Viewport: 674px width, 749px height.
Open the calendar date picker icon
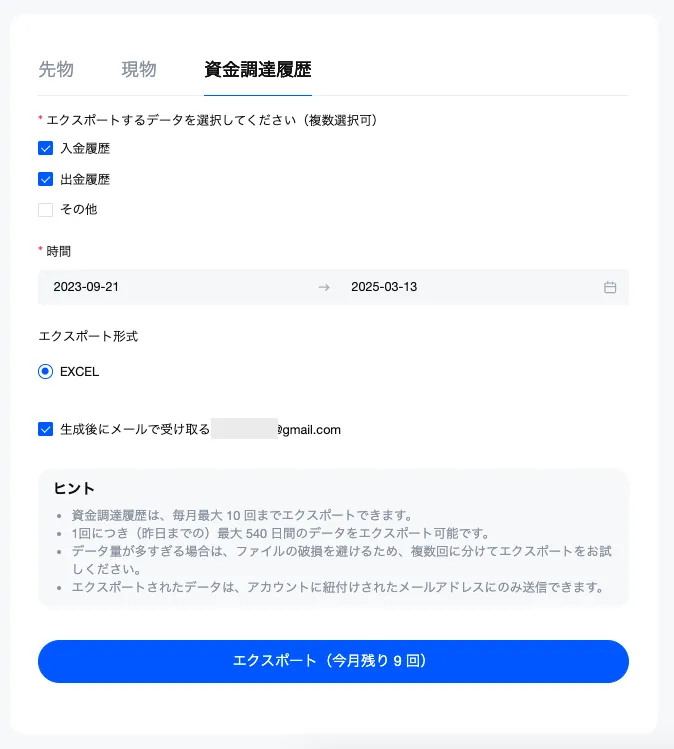[x=610, y=287]
